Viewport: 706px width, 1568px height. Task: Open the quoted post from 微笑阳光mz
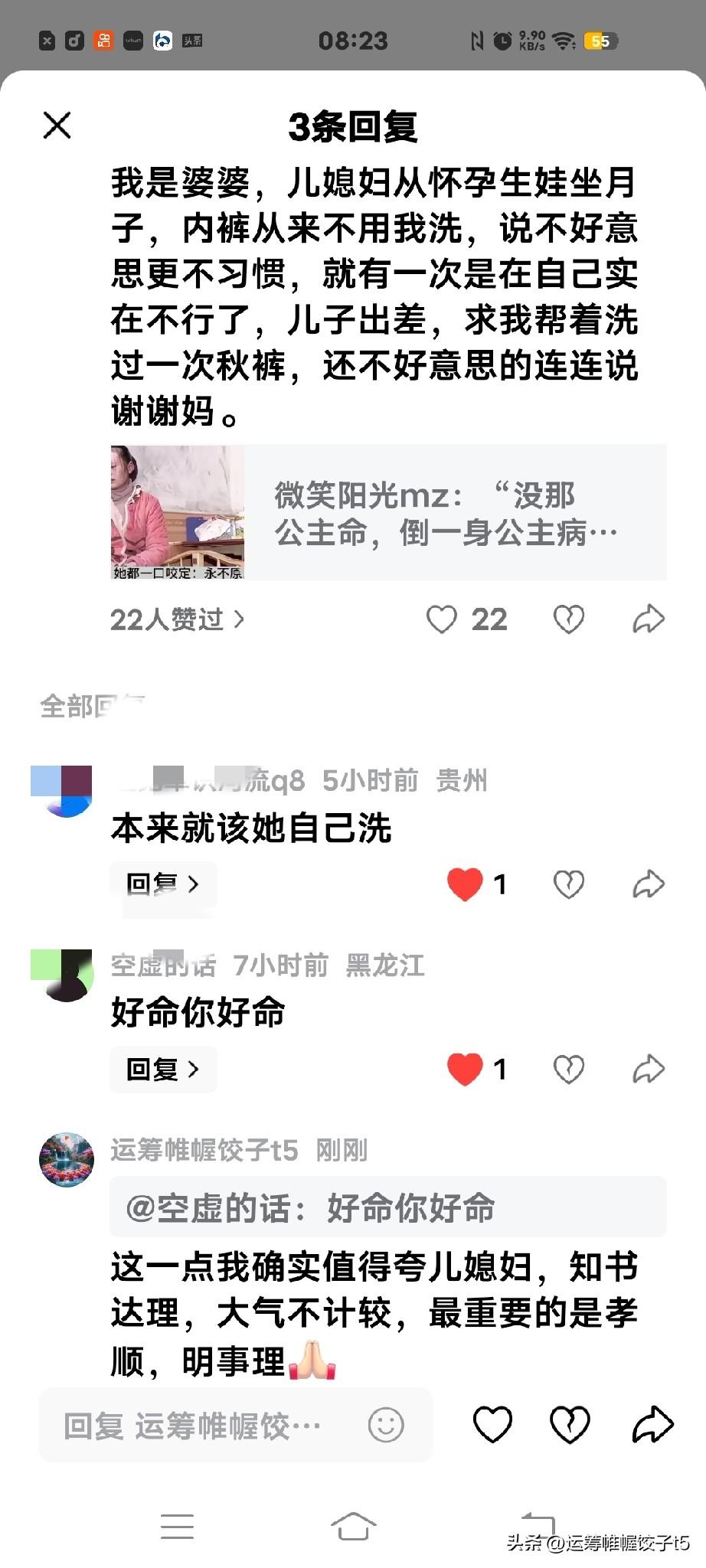point(388,513)
